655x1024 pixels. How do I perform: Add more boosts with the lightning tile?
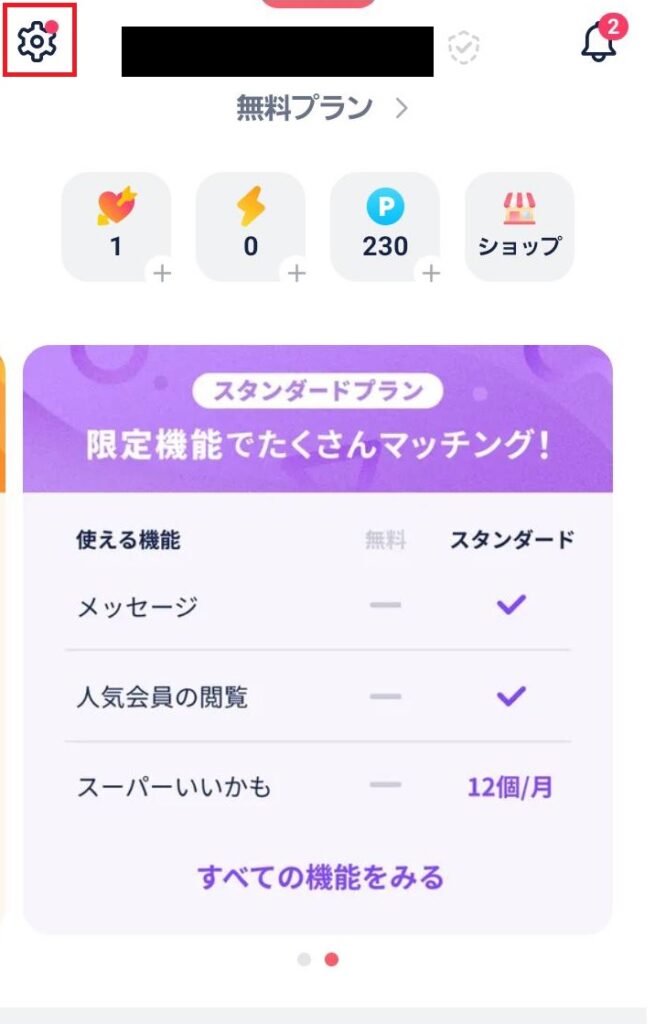(250, 226)
